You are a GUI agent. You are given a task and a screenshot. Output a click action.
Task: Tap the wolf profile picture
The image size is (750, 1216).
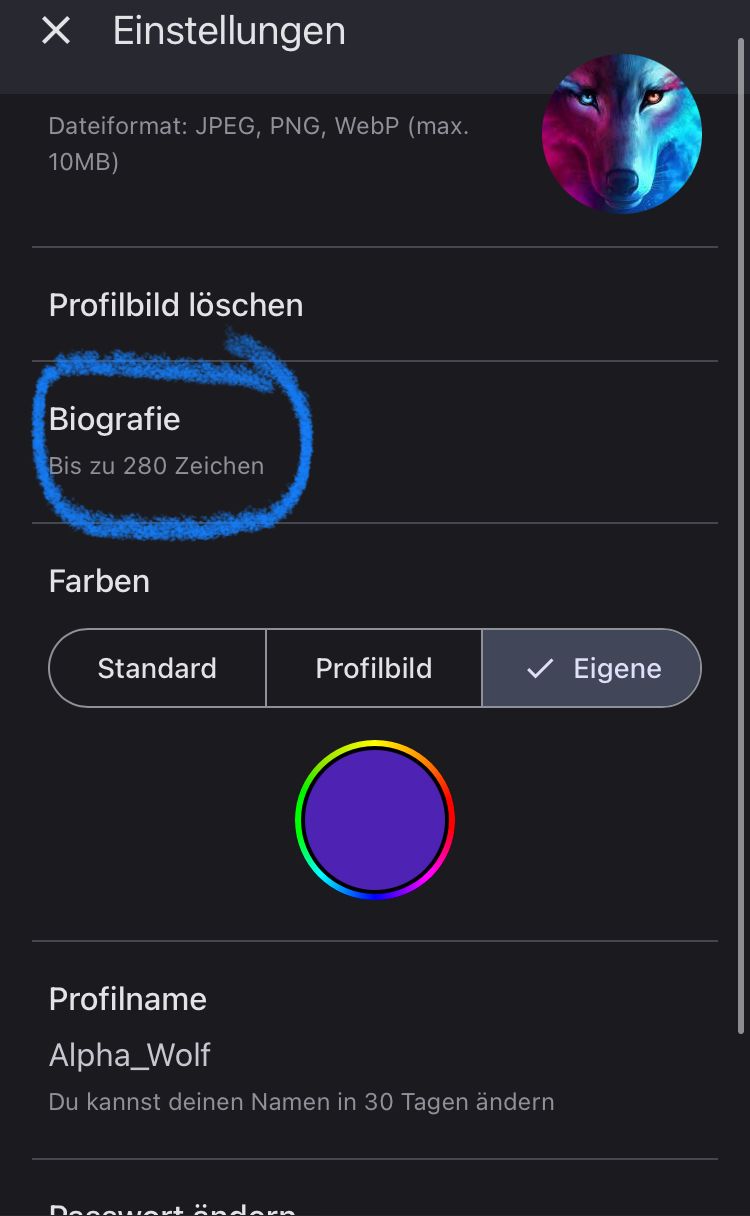pyautogui.click(x=621, y=134)
